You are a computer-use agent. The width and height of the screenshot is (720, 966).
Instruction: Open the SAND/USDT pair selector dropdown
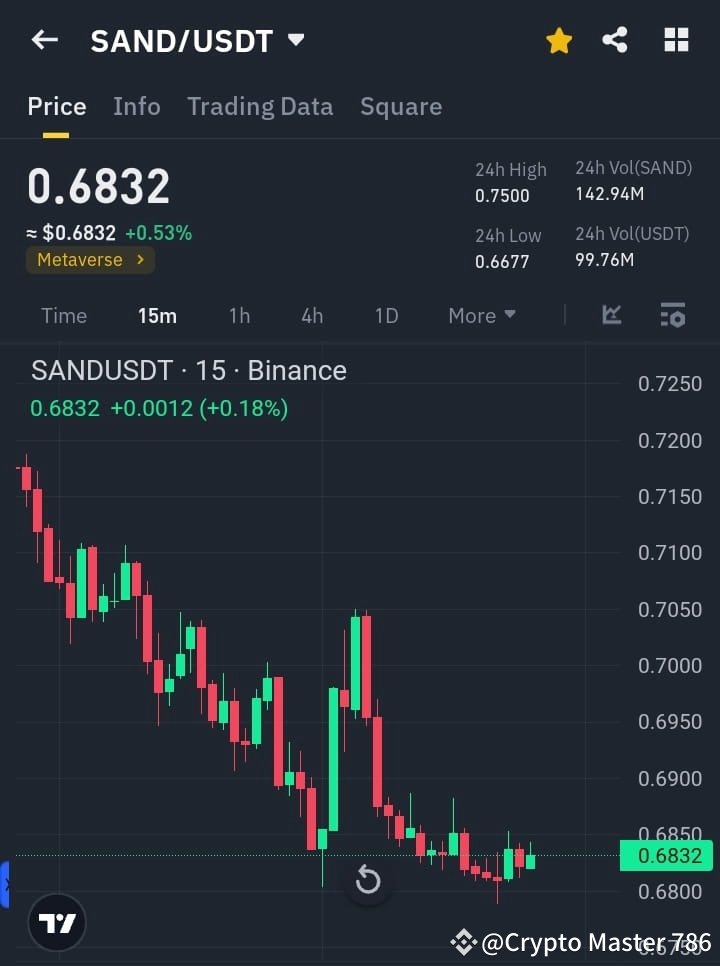click(x=295, y=40)
